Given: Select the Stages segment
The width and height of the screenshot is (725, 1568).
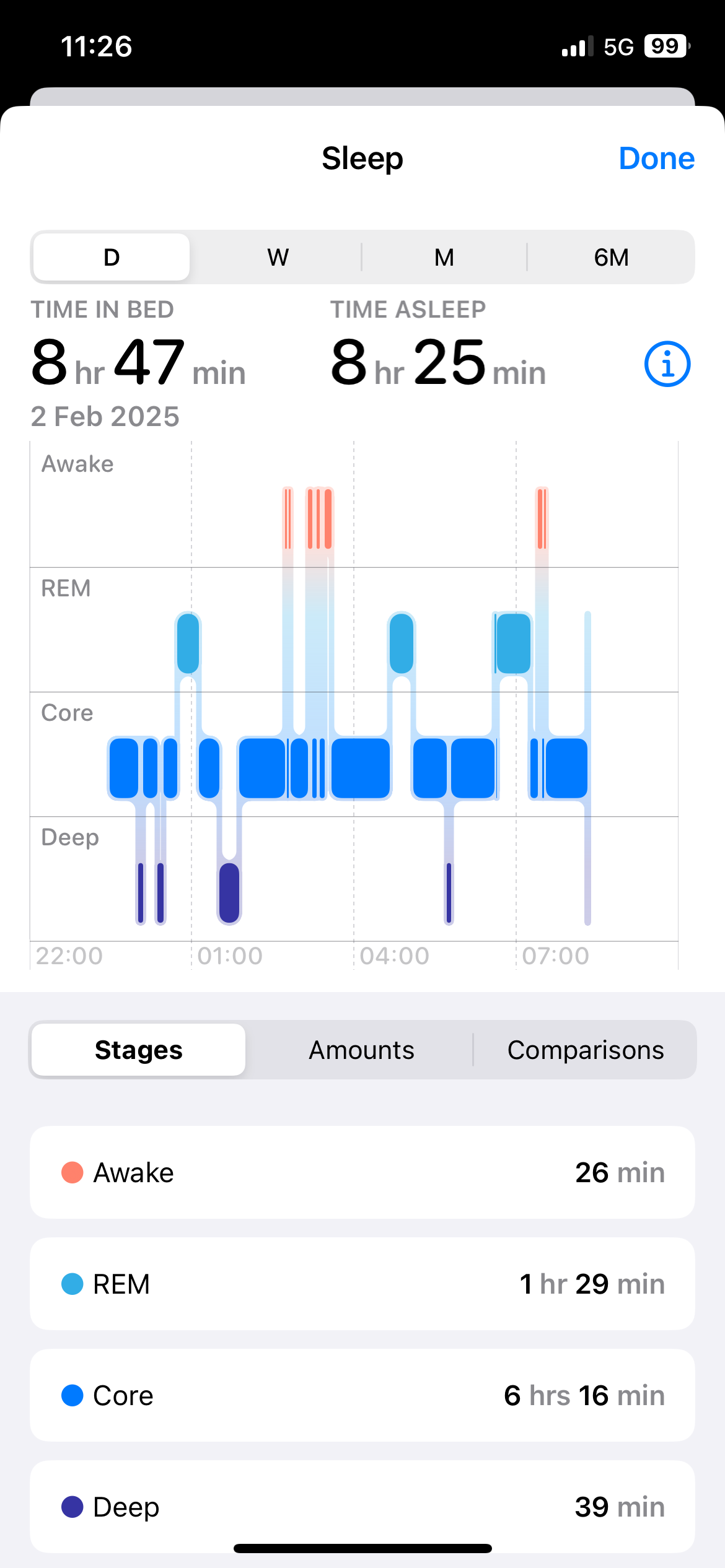Looking at the screenshot, I should [x=139, y=1050].
